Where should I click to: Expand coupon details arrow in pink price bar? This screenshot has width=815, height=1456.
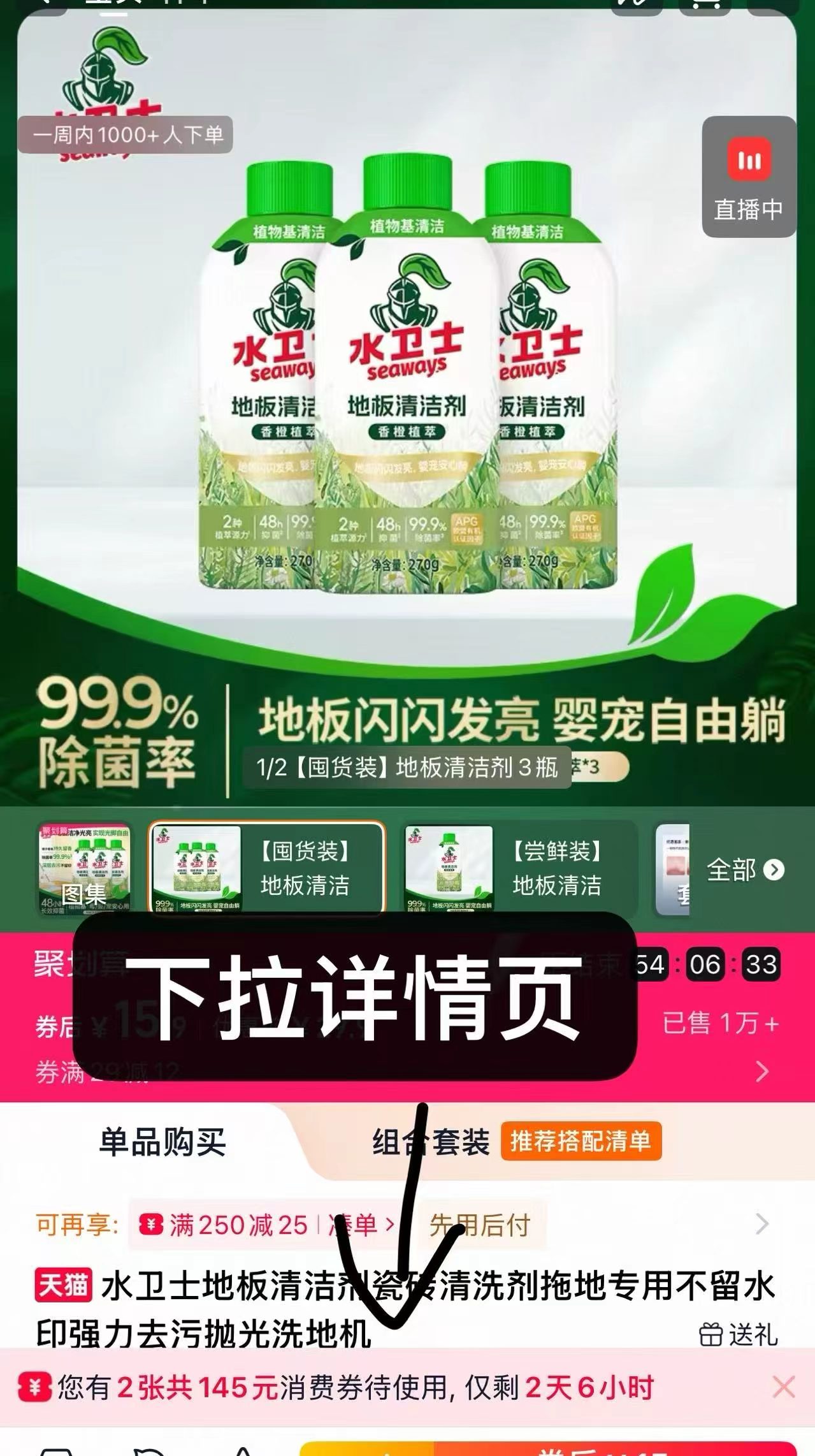(762, 1072)
